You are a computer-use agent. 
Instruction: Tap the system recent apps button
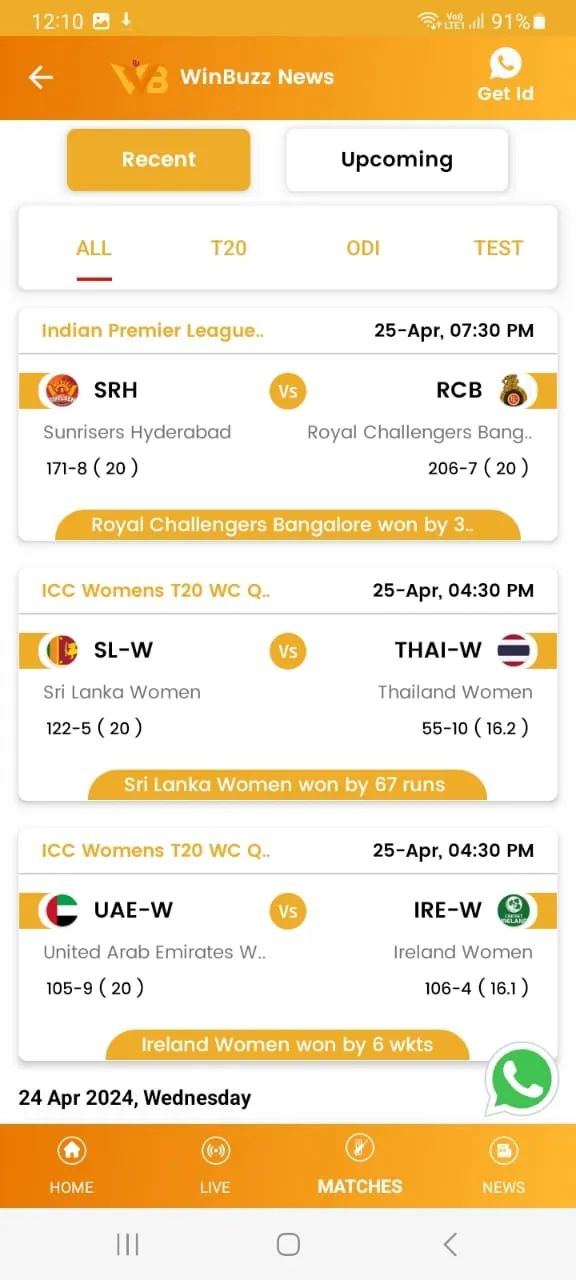(128, 1244)
